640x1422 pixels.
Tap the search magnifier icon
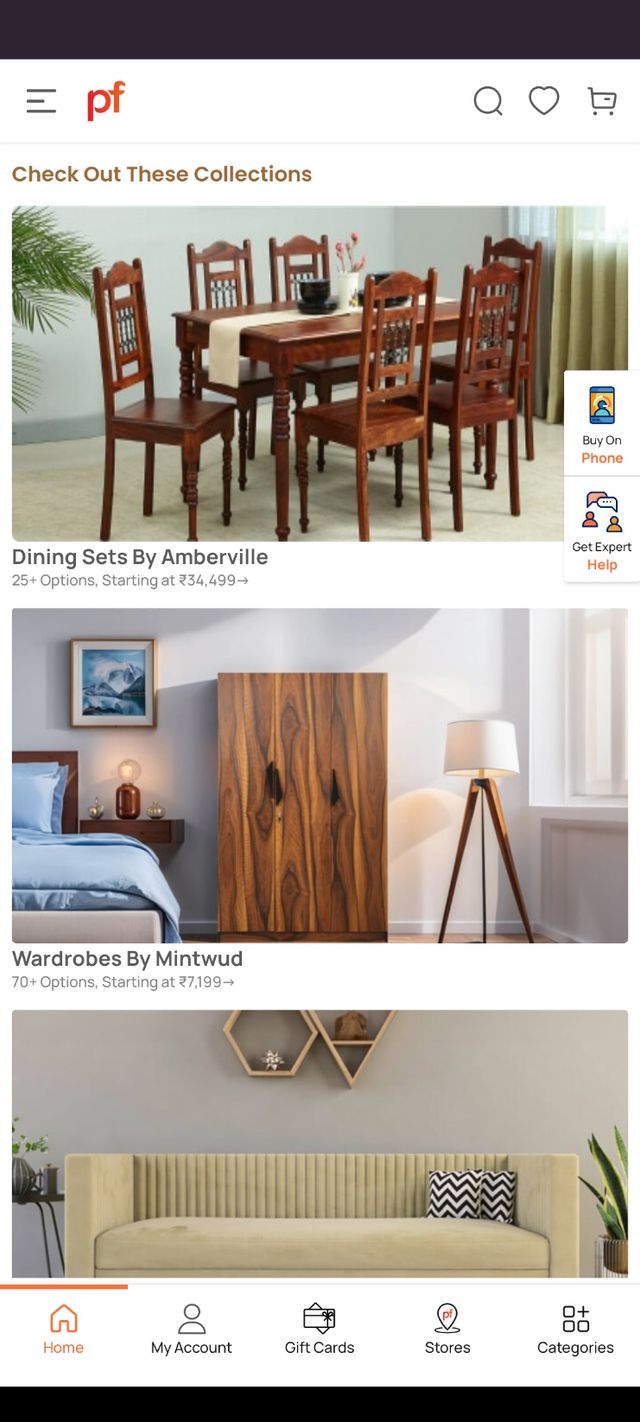tap(488, 101)
